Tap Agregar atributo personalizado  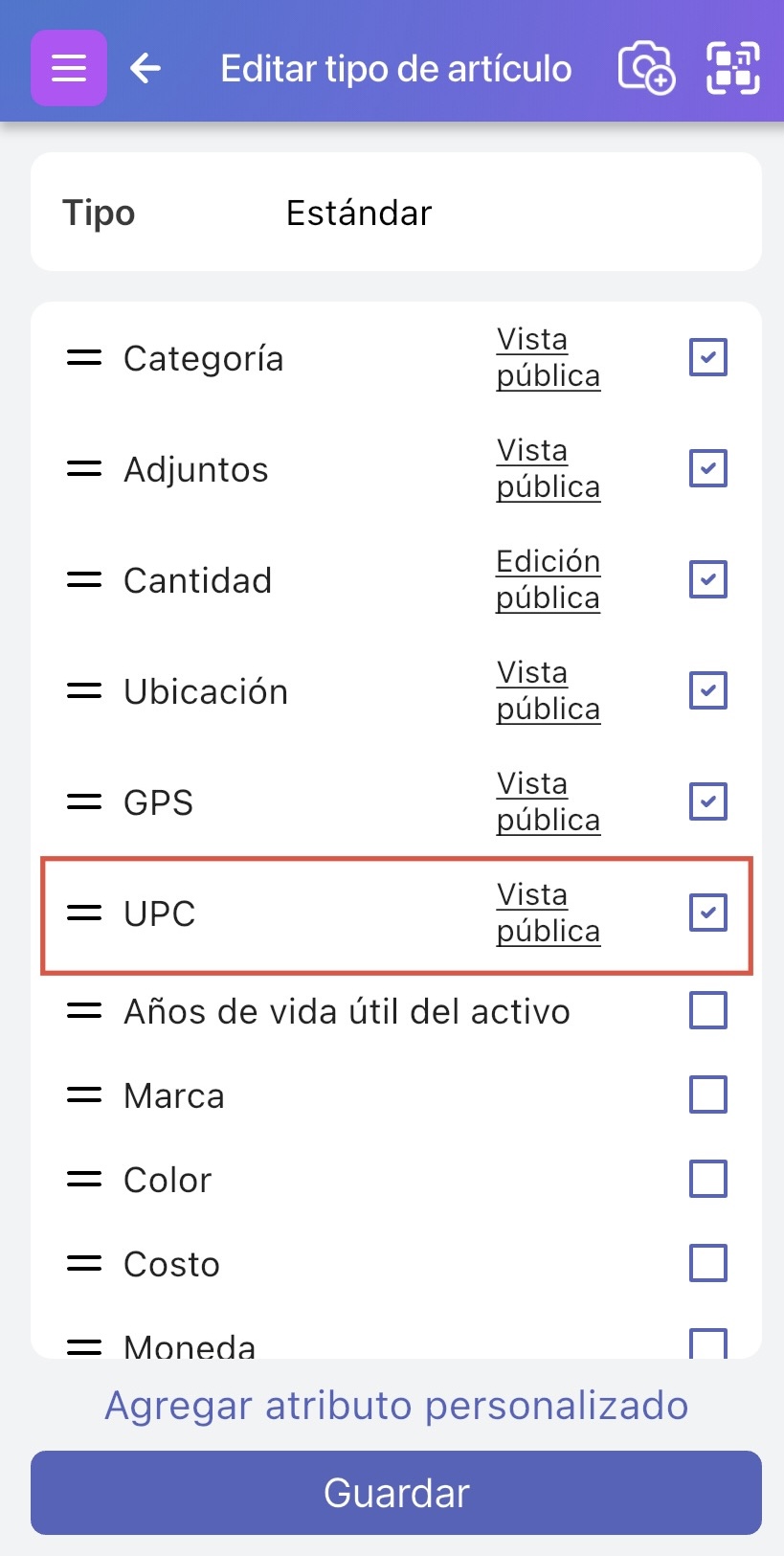coord(396,1404)
